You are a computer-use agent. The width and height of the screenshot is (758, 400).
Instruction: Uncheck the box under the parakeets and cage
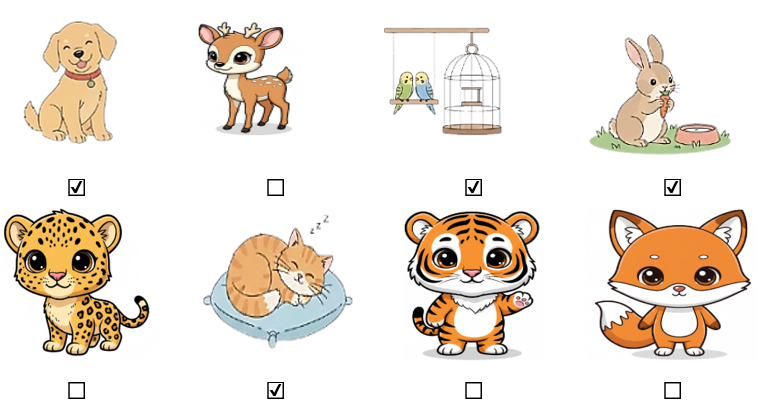click(x=474, y=187)
